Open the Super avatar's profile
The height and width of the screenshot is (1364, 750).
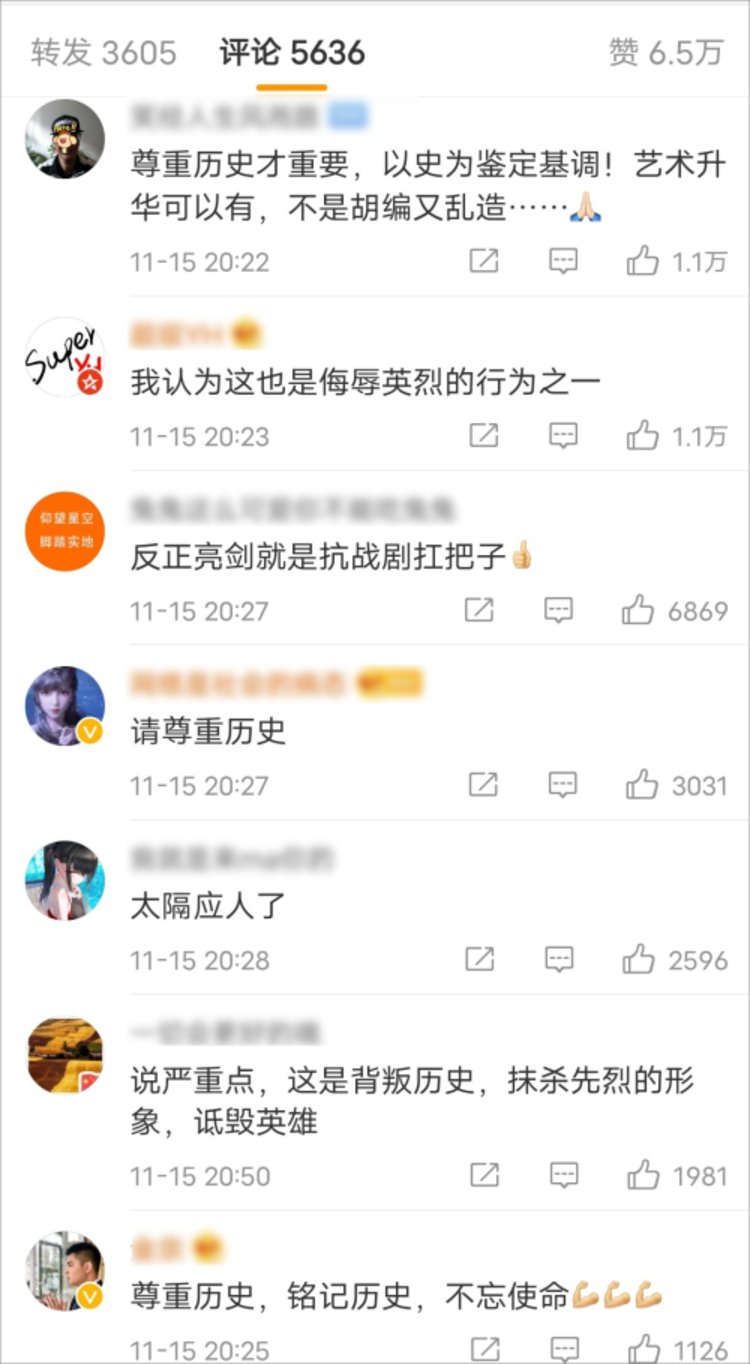tap(65, 357)
